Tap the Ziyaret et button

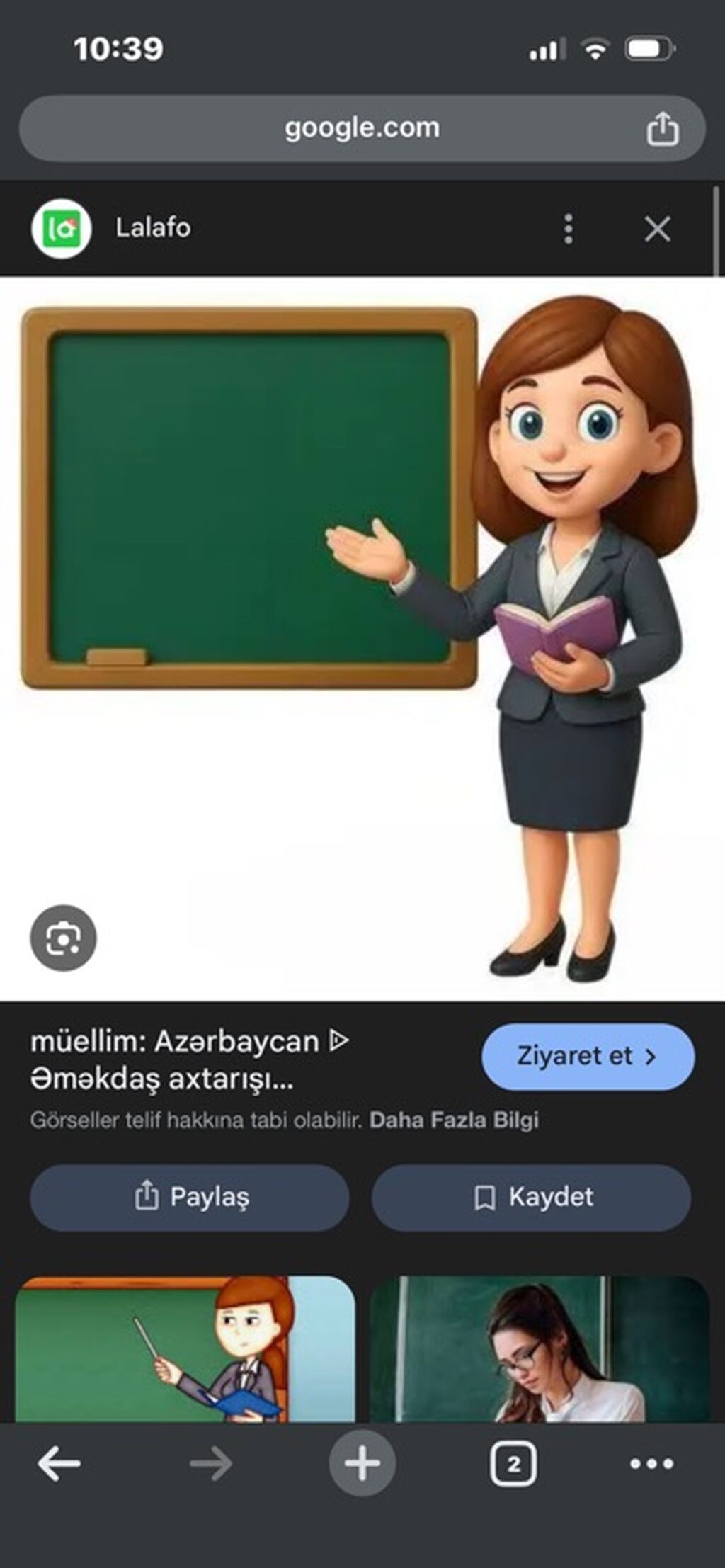point(588,1056)
